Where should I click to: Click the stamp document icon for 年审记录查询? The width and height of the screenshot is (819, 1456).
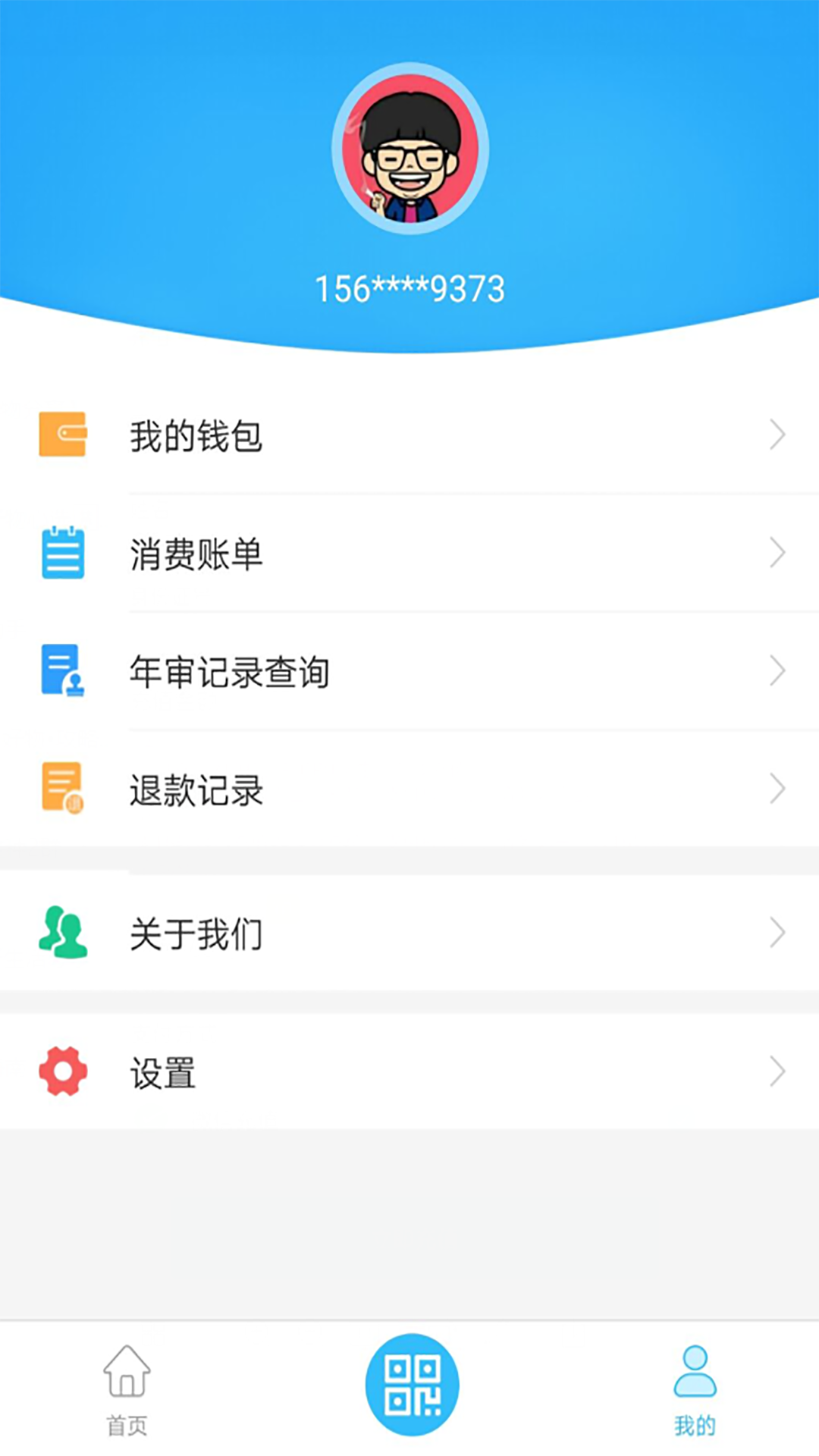coord(62,670)
